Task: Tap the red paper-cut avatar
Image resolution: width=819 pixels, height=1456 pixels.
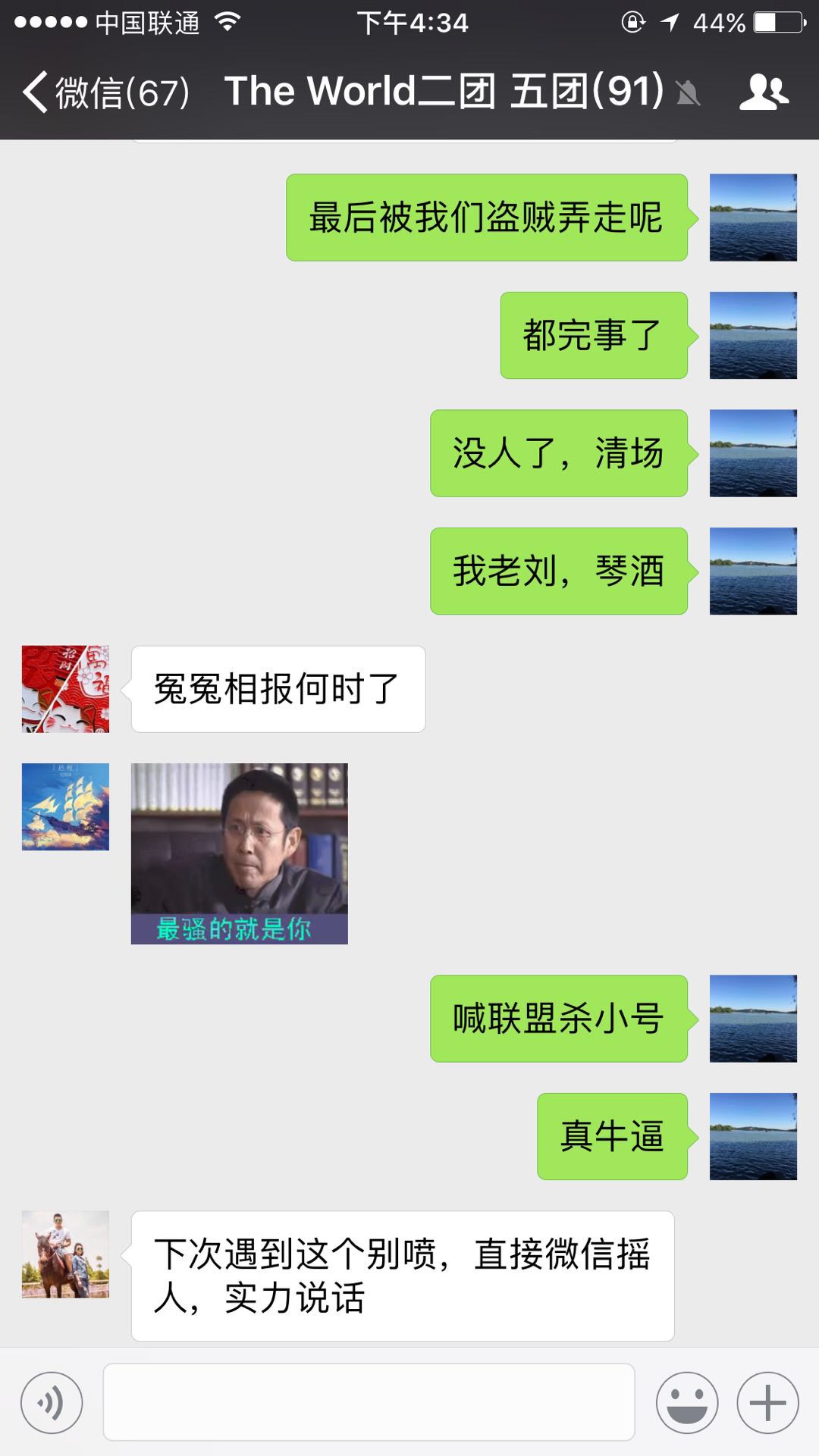Action: point(65,688)
